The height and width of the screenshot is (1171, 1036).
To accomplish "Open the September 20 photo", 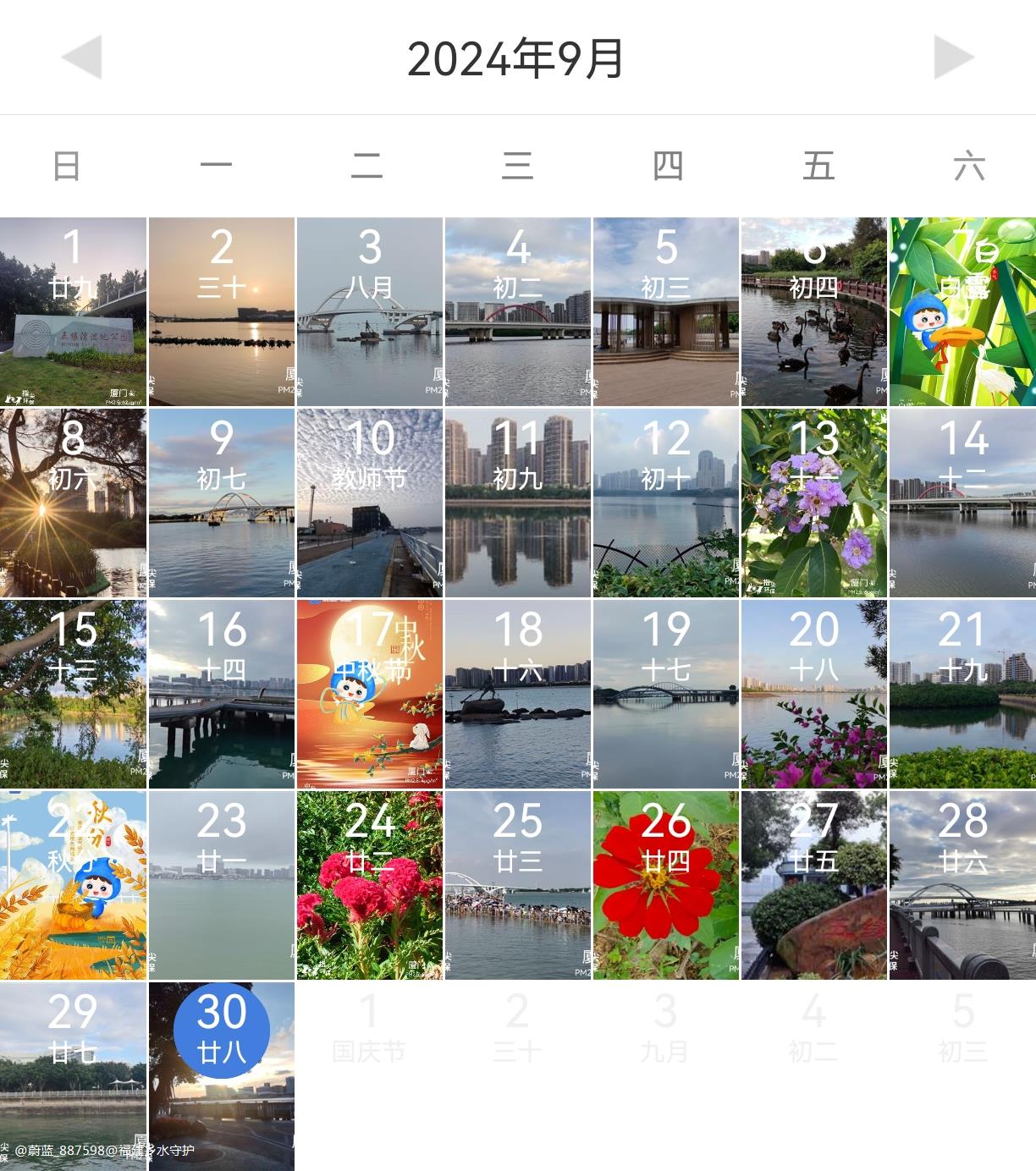I will pyautogui.click(x=814, y=695).
